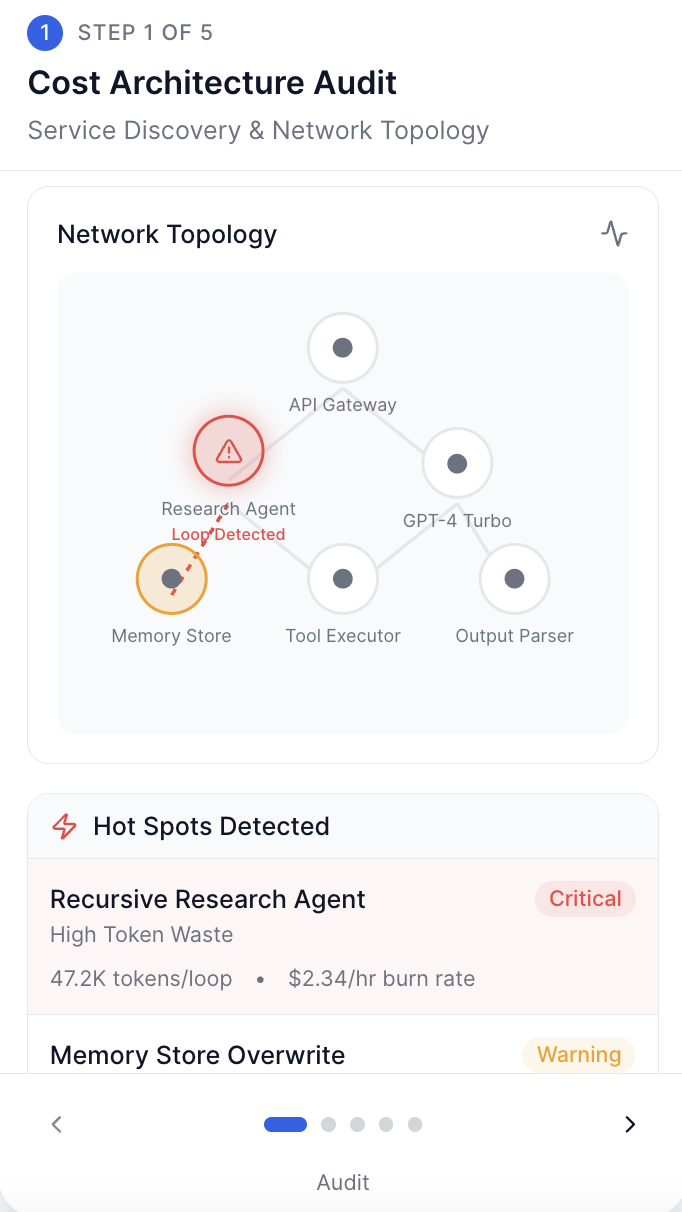This screenshot has height=1212, width=682.
Task: Select the Output Parser node
Action: (x=515, y=578)
